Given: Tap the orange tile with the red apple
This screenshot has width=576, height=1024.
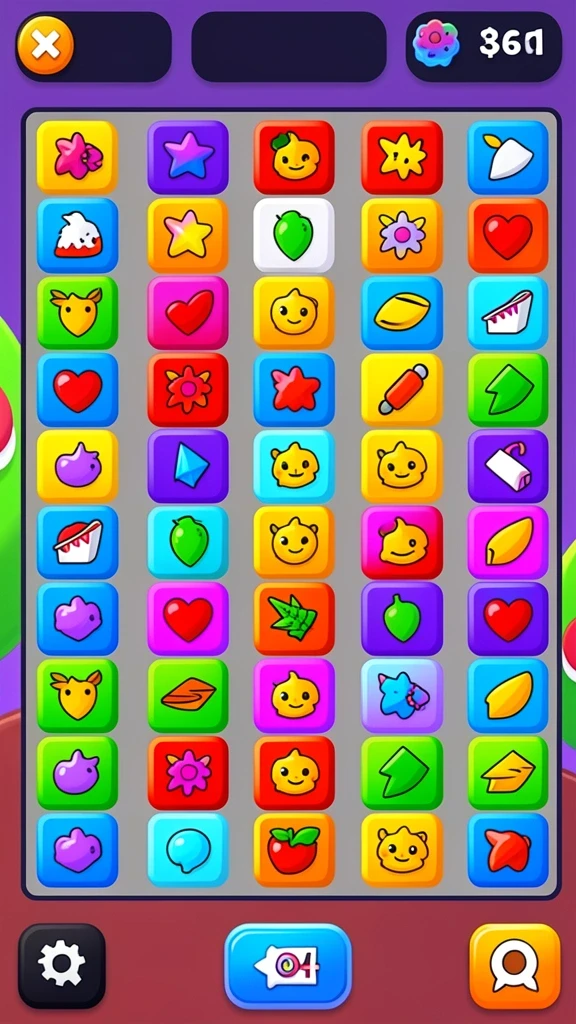Looking at the screenshot, I should pos(294,850).
